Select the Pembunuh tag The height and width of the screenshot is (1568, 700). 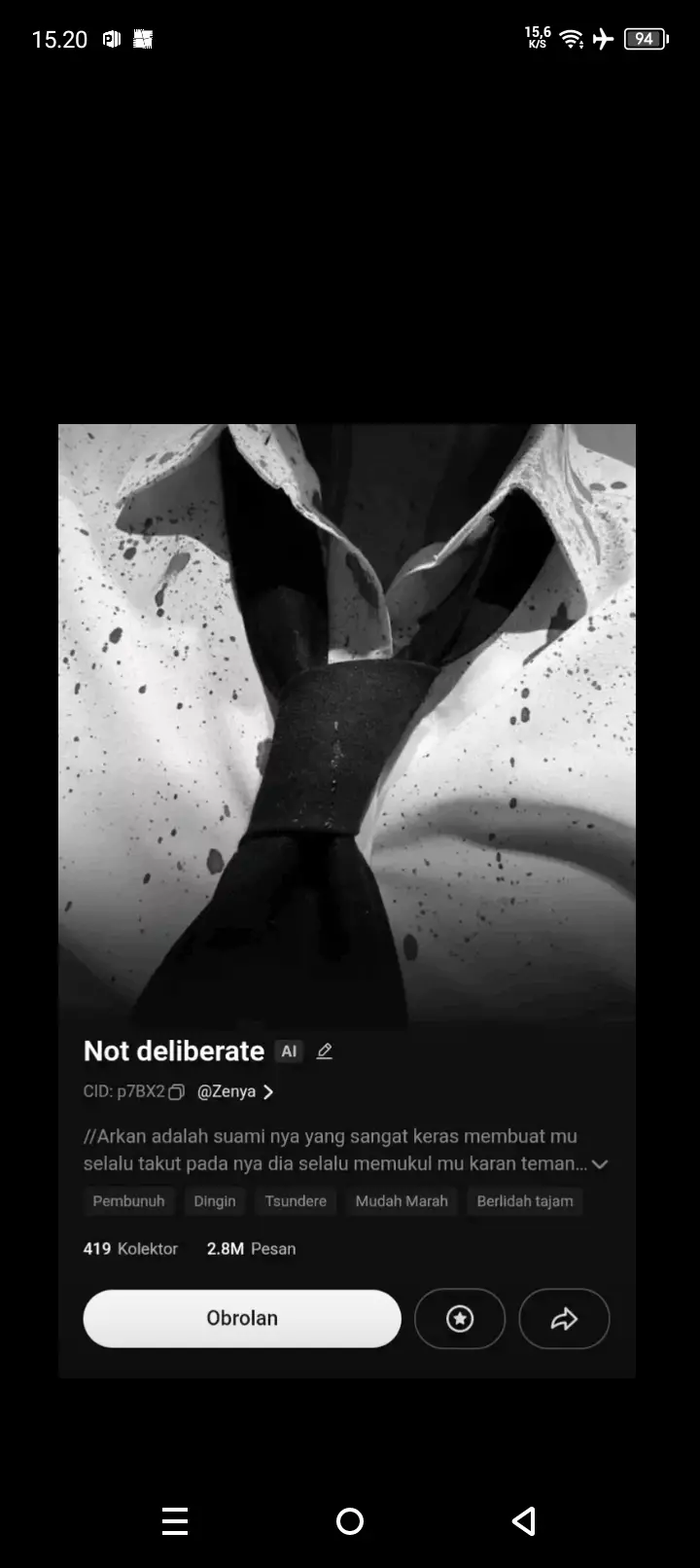128,1201
